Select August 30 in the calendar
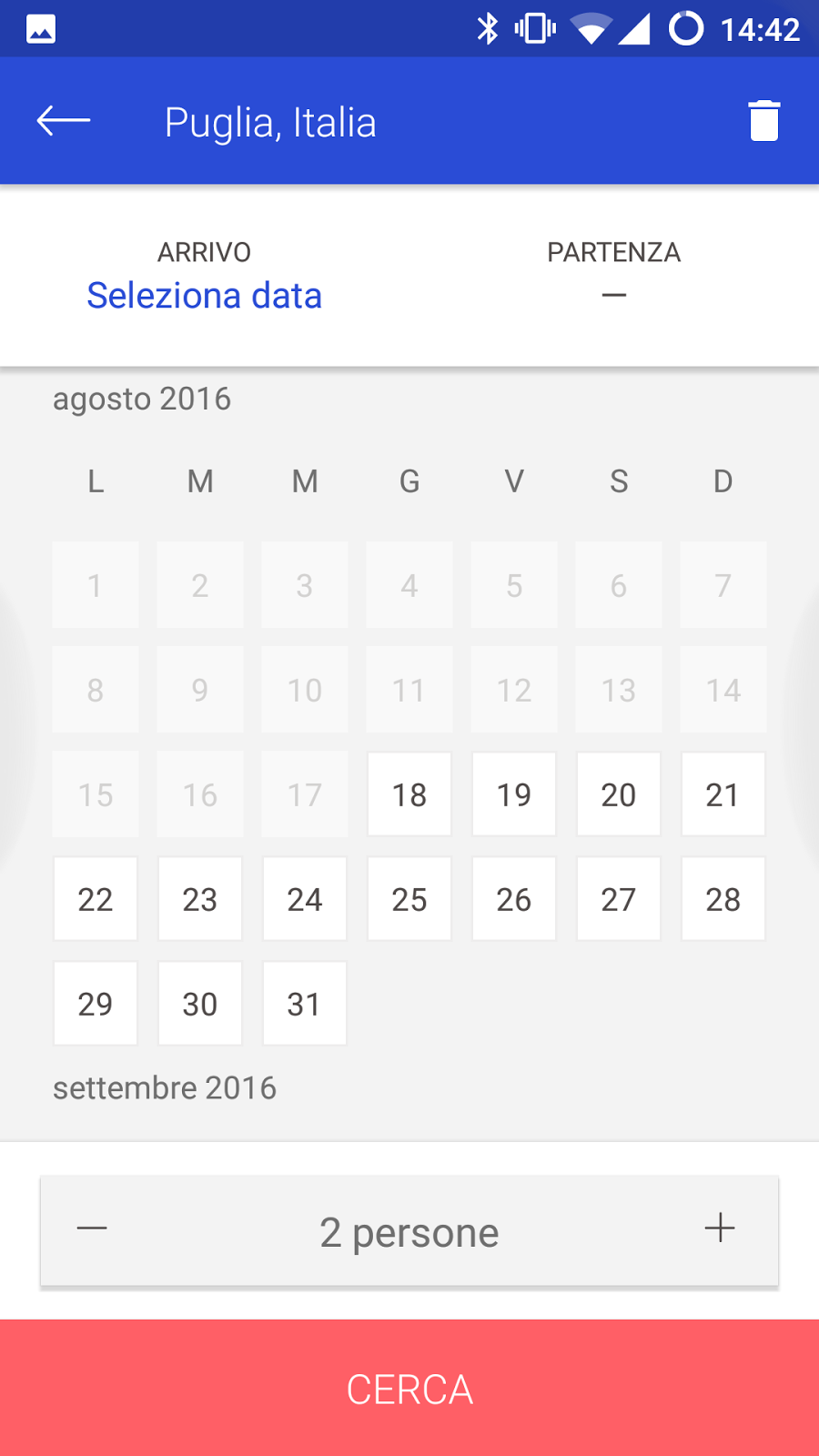This screenshot has height=1456, width=819. coord(200,1004)
